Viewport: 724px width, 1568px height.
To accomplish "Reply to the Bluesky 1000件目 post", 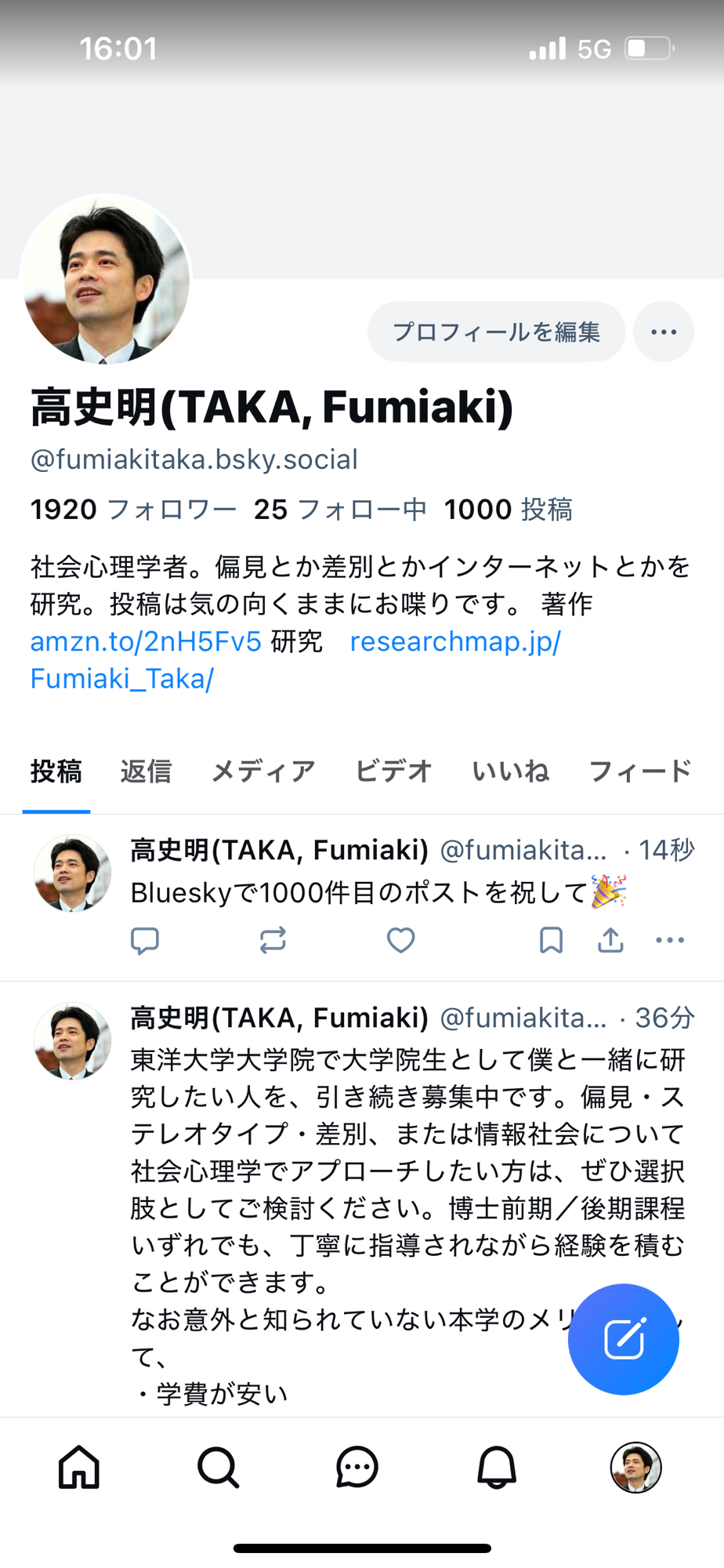I will click(x=145, y=940).
